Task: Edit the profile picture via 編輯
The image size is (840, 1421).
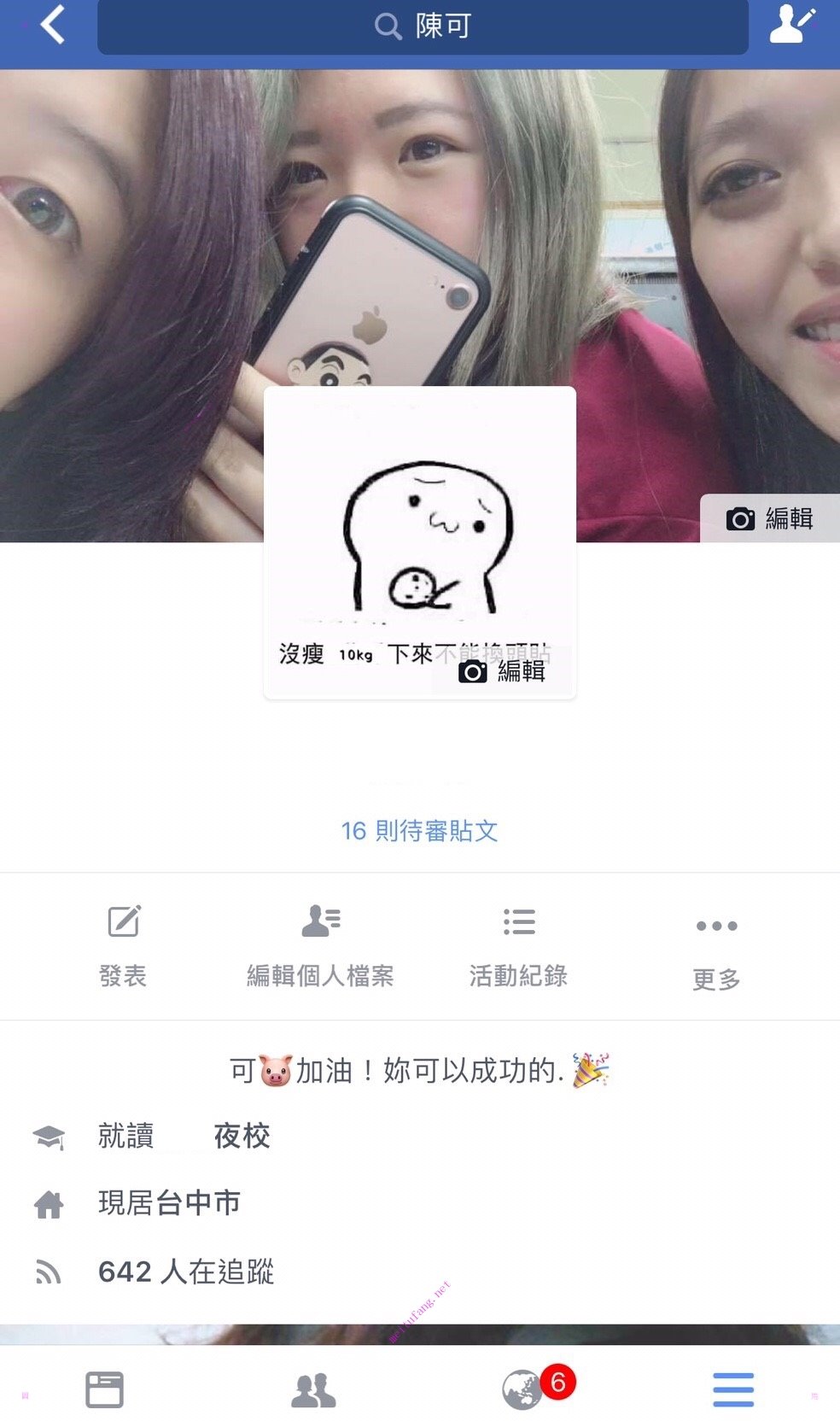Action: point(502,671)
